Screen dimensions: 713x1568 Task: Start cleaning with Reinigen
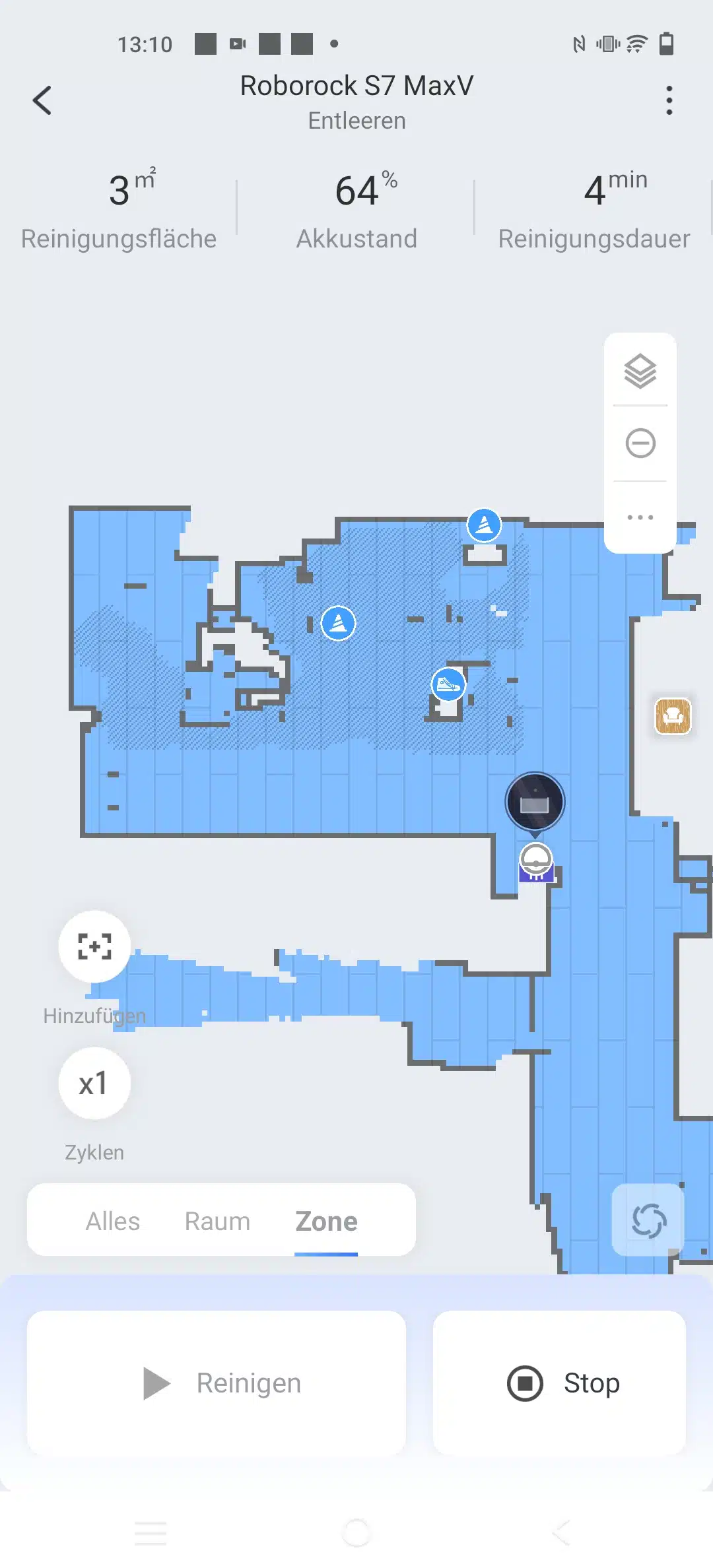[x=217, y=1383]
